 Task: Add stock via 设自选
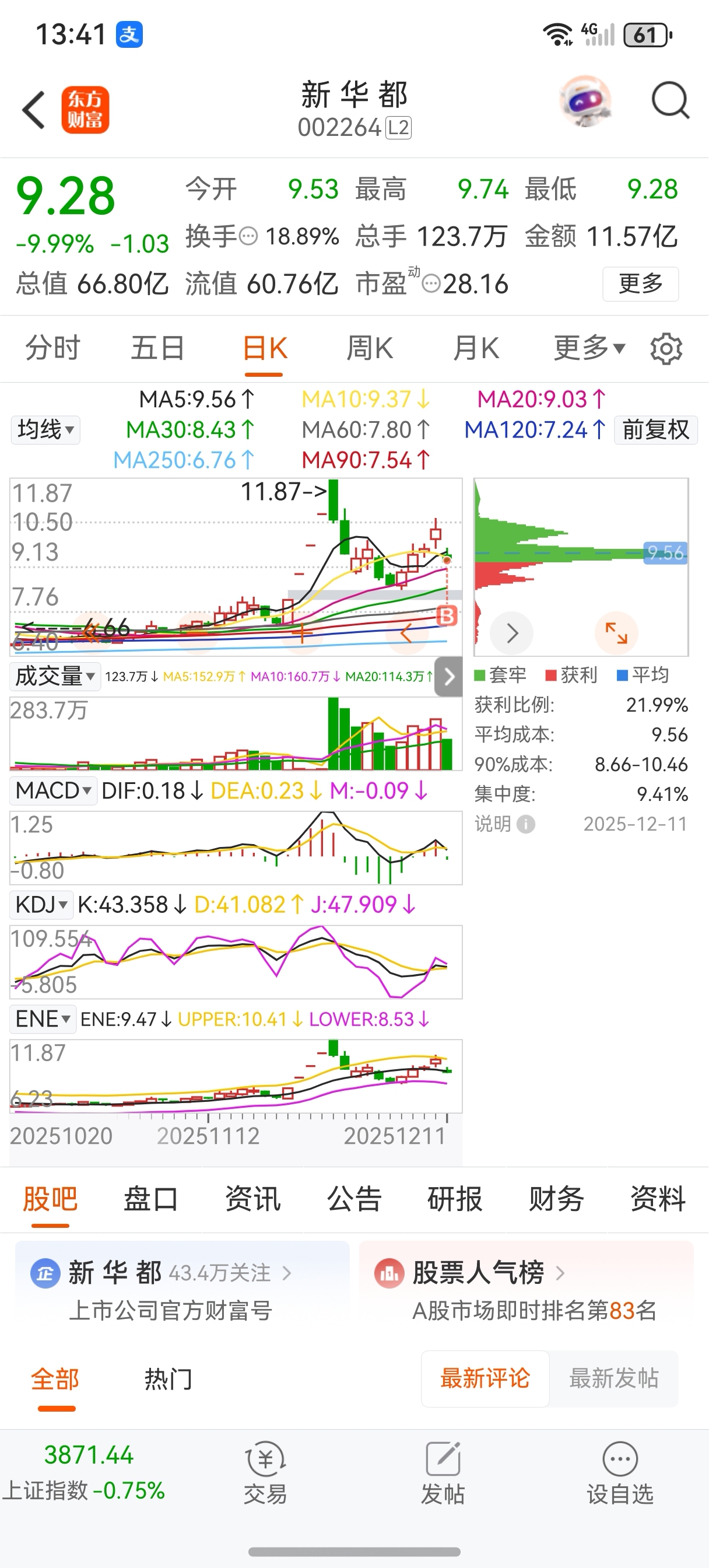click(620, 1472)
